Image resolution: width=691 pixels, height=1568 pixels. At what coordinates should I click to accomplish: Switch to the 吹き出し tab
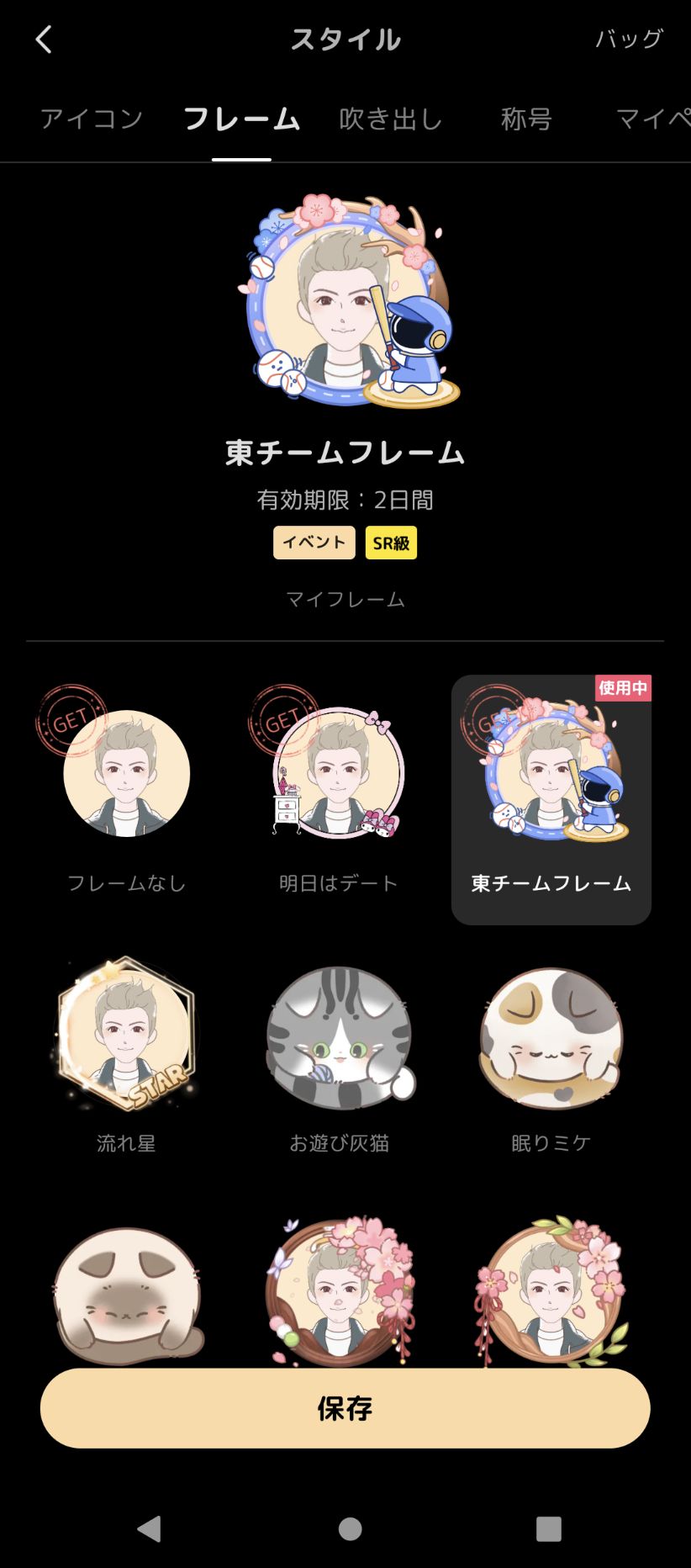click(391, 119)
